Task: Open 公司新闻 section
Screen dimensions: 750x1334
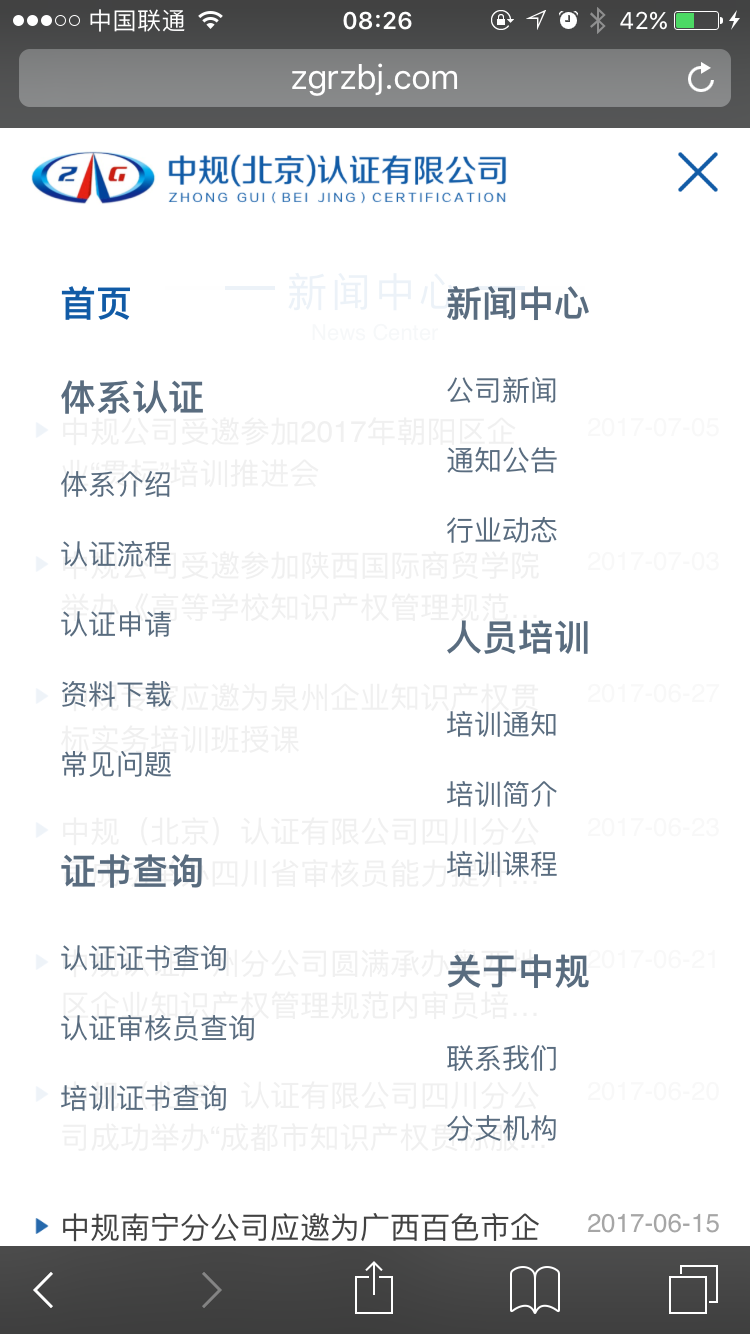Action: pos(502,391)
